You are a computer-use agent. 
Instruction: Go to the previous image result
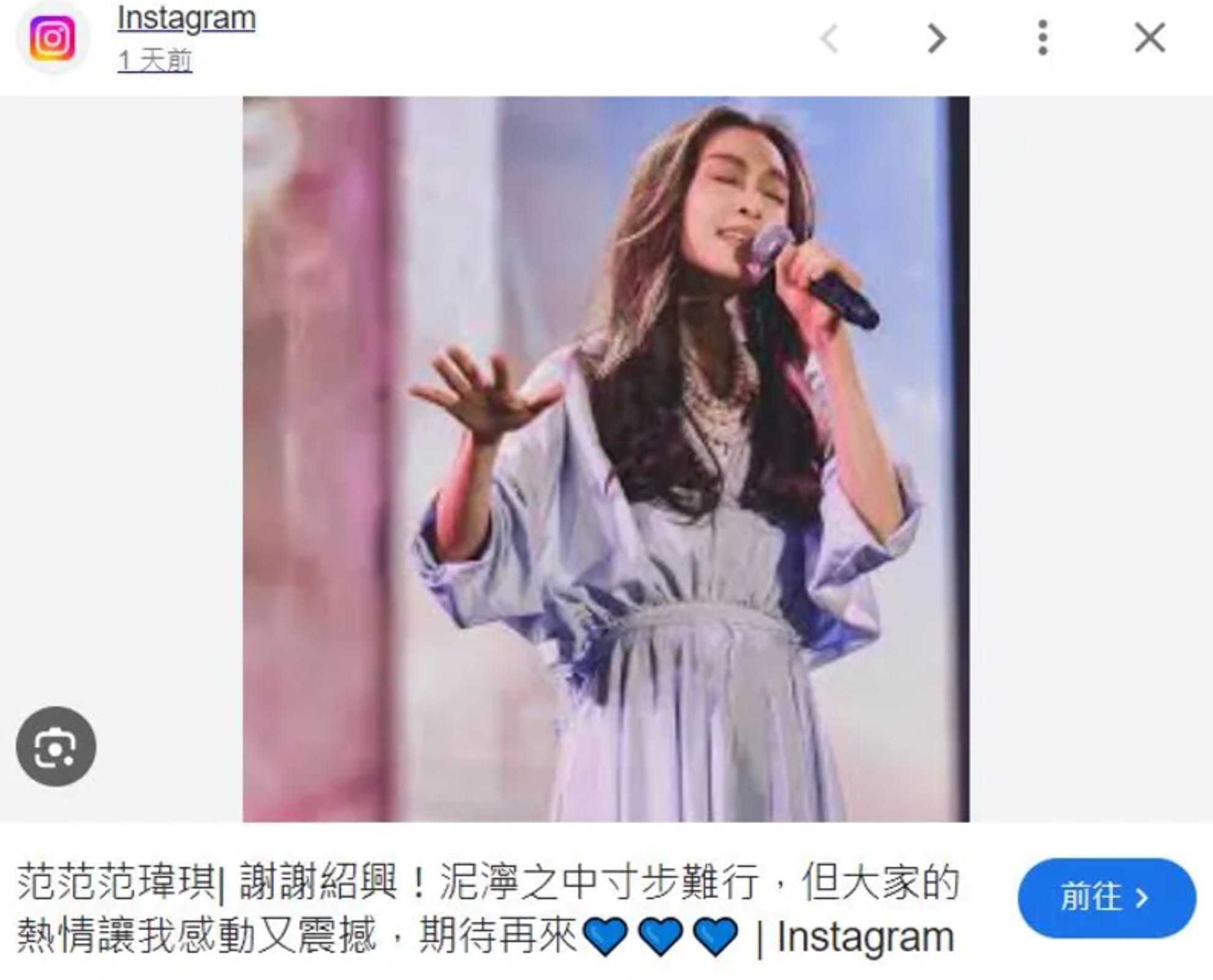pos(829,39)
